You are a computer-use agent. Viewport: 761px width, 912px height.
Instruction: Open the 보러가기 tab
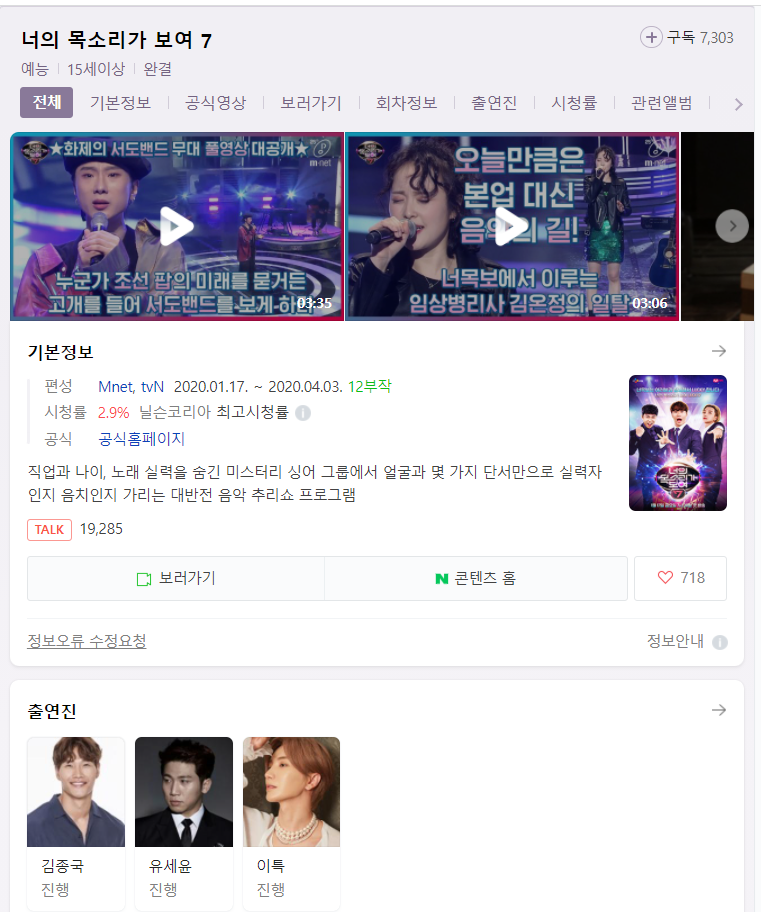coord(311,103)
